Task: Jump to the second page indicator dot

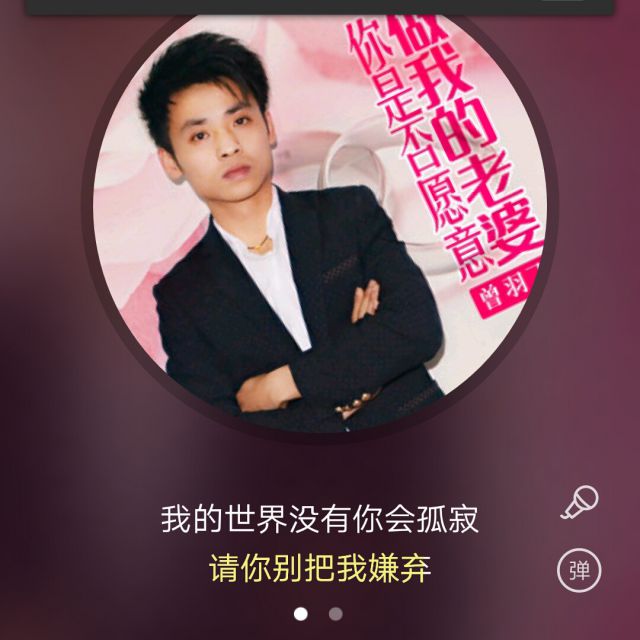Action: [336, 614]
